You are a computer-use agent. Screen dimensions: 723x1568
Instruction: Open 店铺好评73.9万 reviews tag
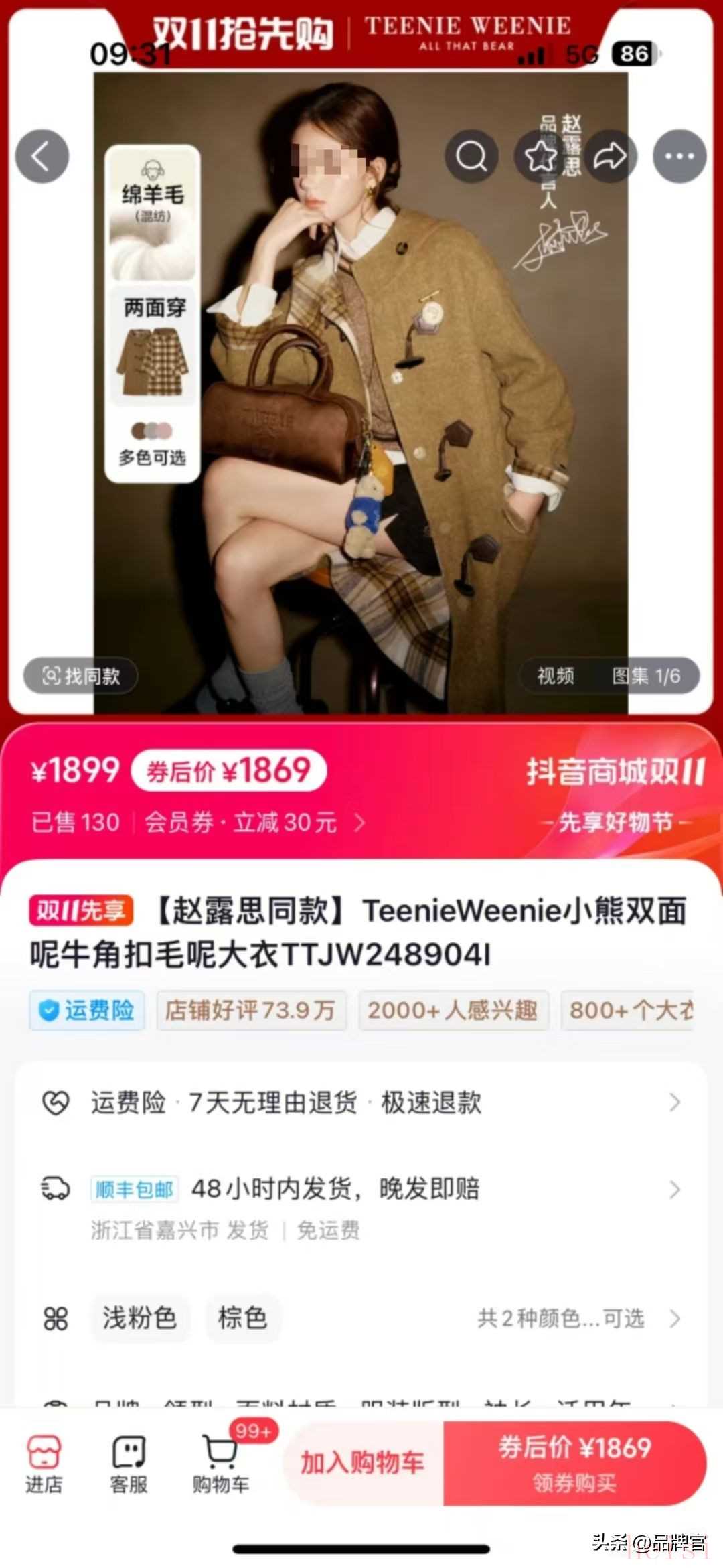(251, 1010)
